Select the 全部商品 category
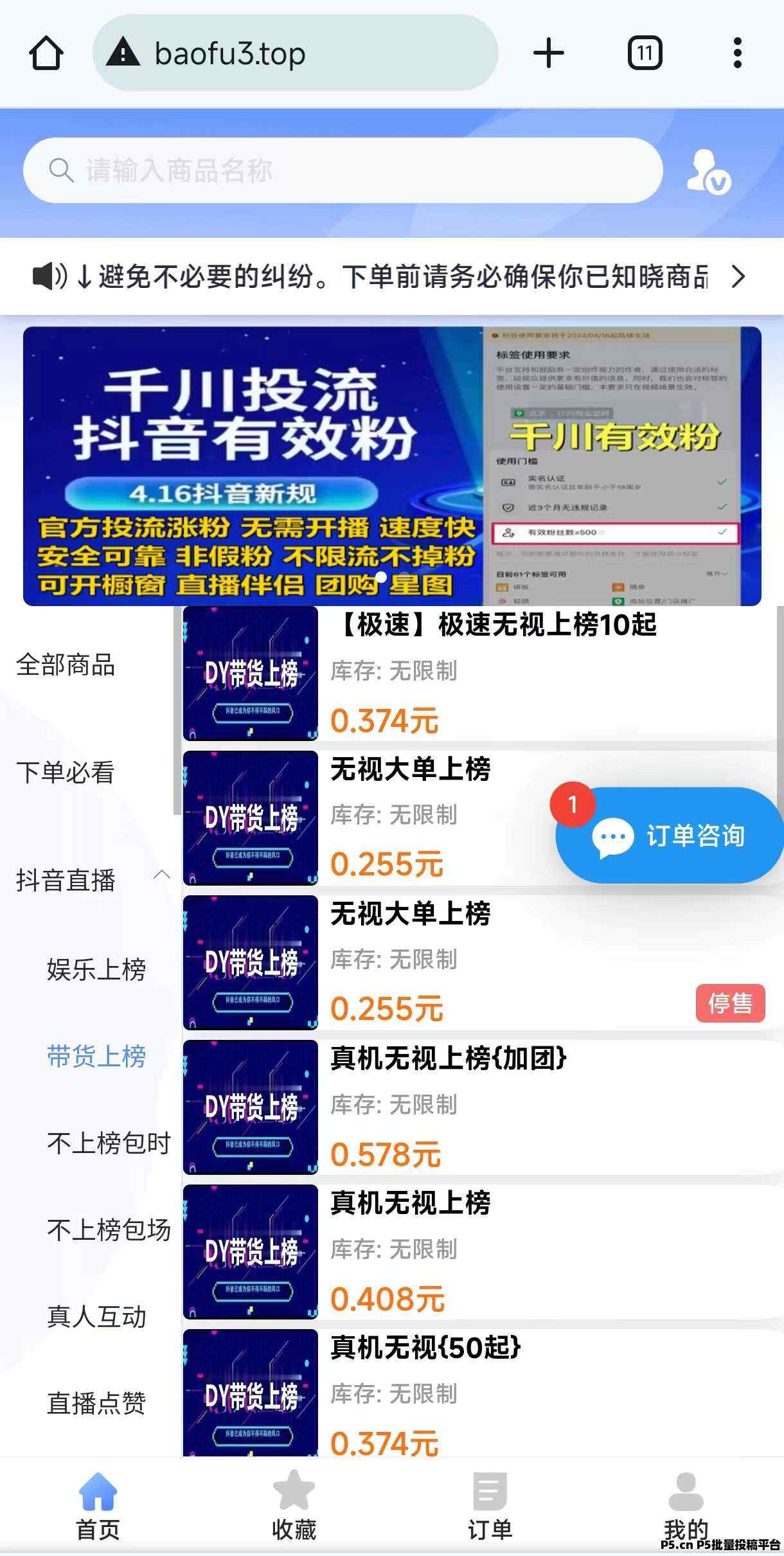 66,665
